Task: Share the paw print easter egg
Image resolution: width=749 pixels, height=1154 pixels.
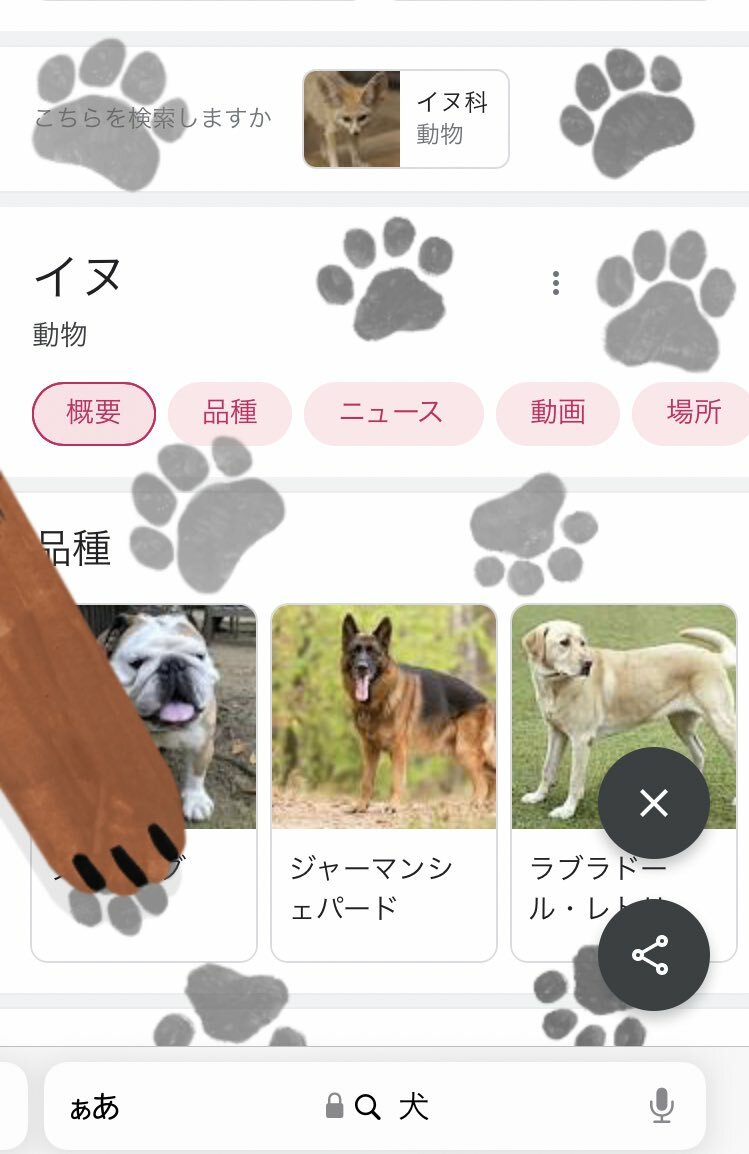Action: coord(654,955)
